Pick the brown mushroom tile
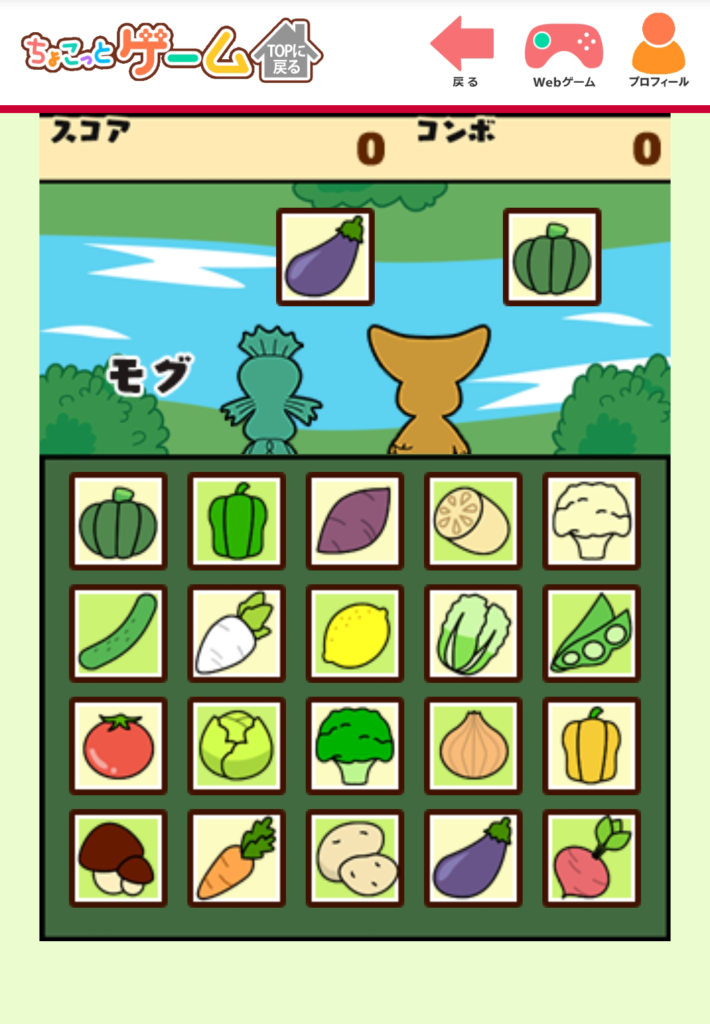The image size is (710, 1024). click(119, 857)
